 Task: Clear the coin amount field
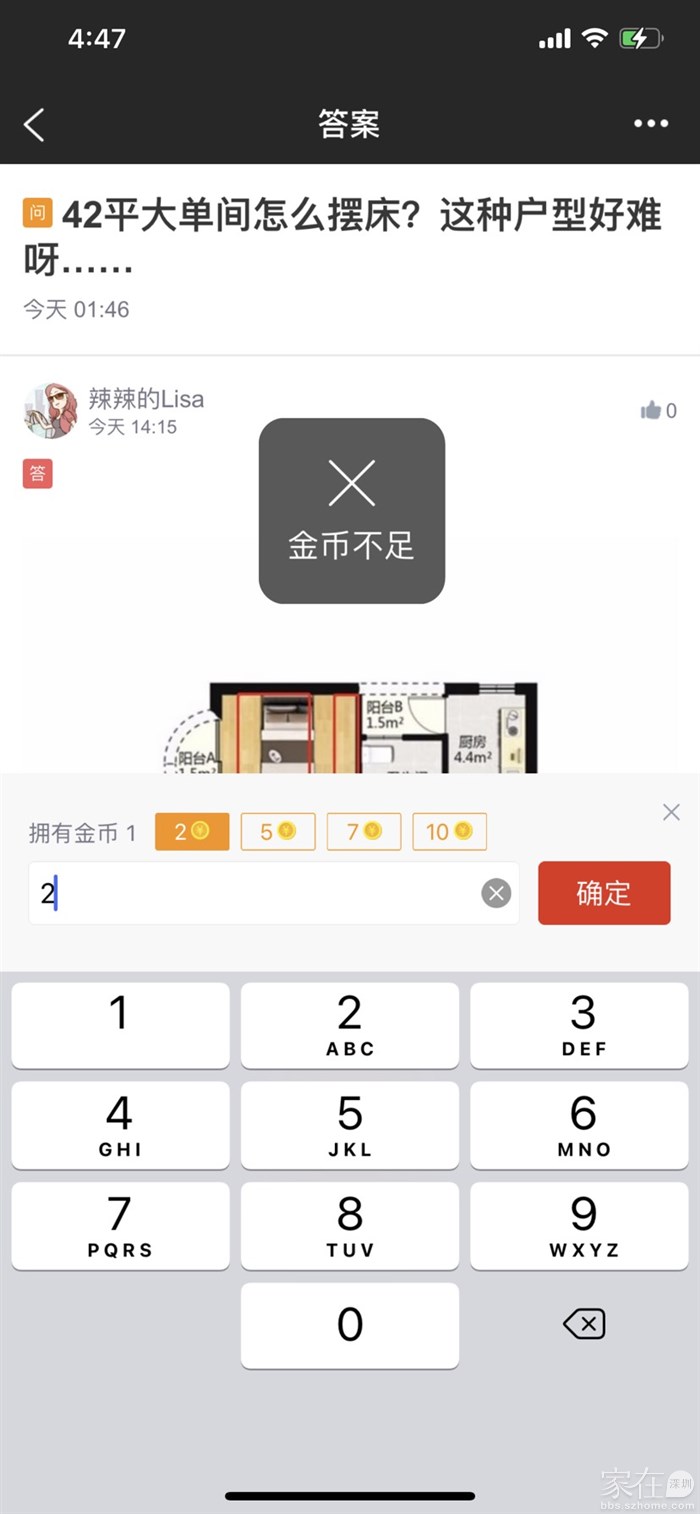point(496,893)
